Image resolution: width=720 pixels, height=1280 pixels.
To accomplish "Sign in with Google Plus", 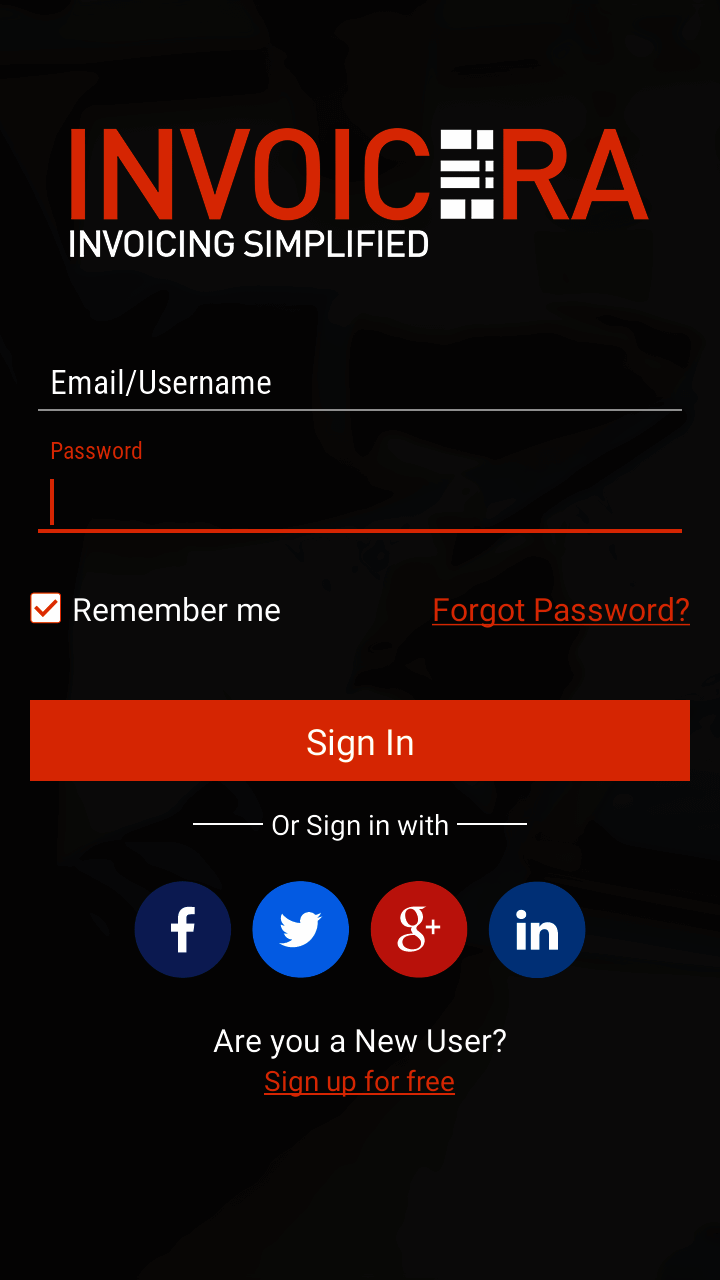I will 419,929.
